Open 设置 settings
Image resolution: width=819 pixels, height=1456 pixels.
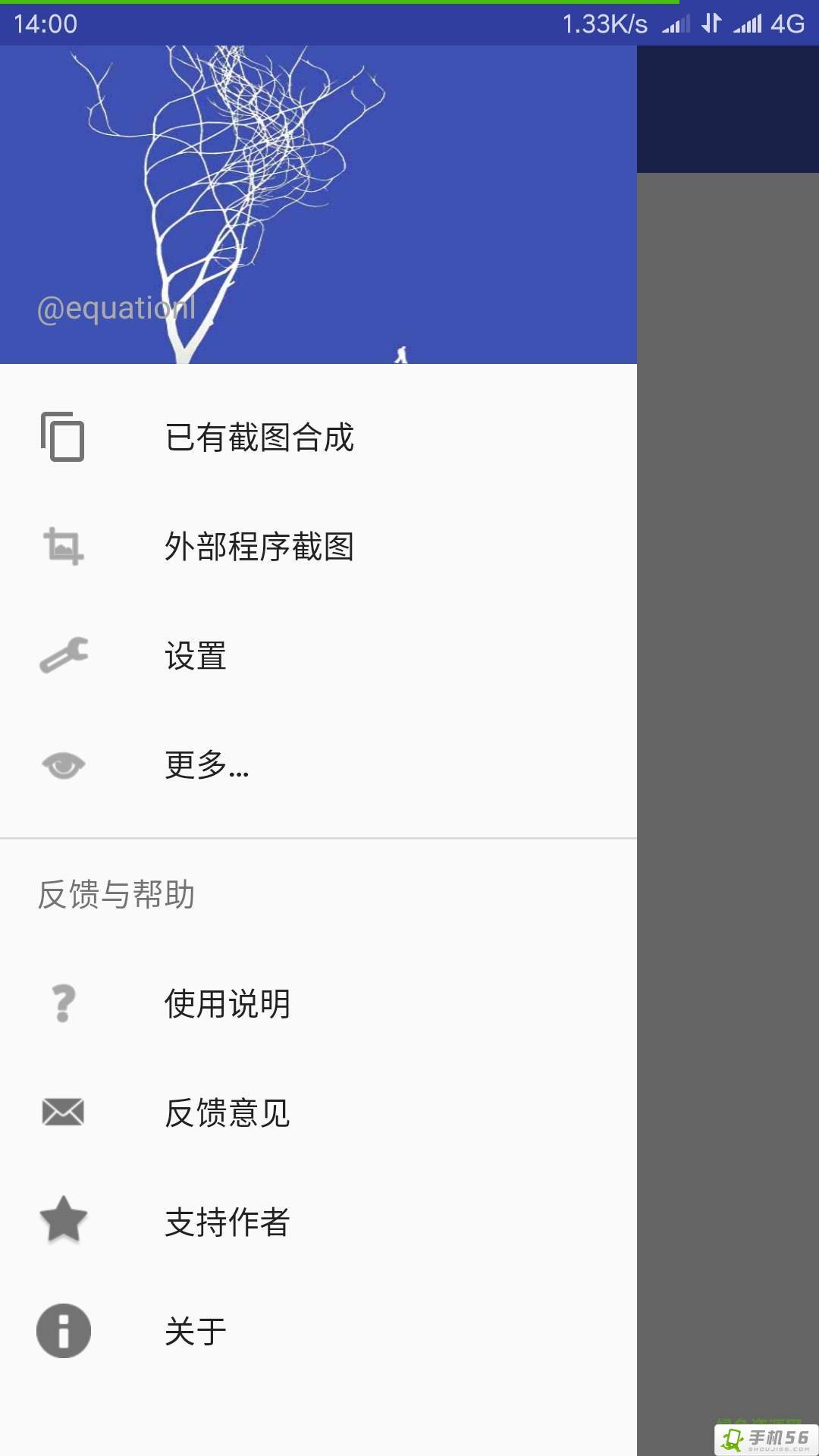pyautogui.click(x=196, y=656)
